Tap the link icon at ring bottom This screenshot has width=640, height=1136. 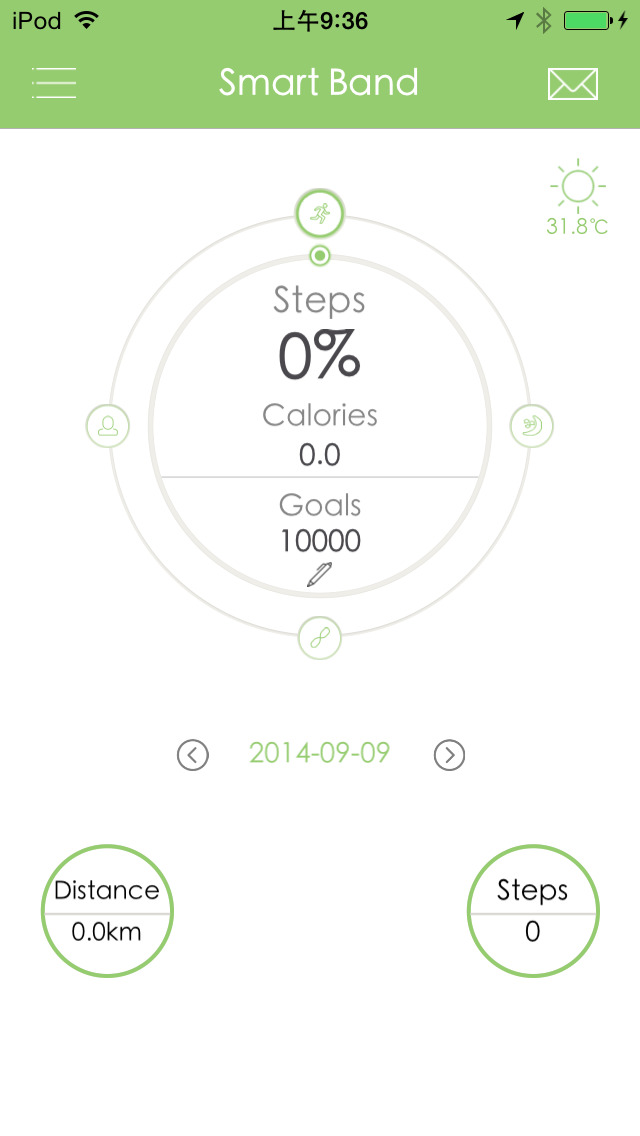[x=320, y=638]
